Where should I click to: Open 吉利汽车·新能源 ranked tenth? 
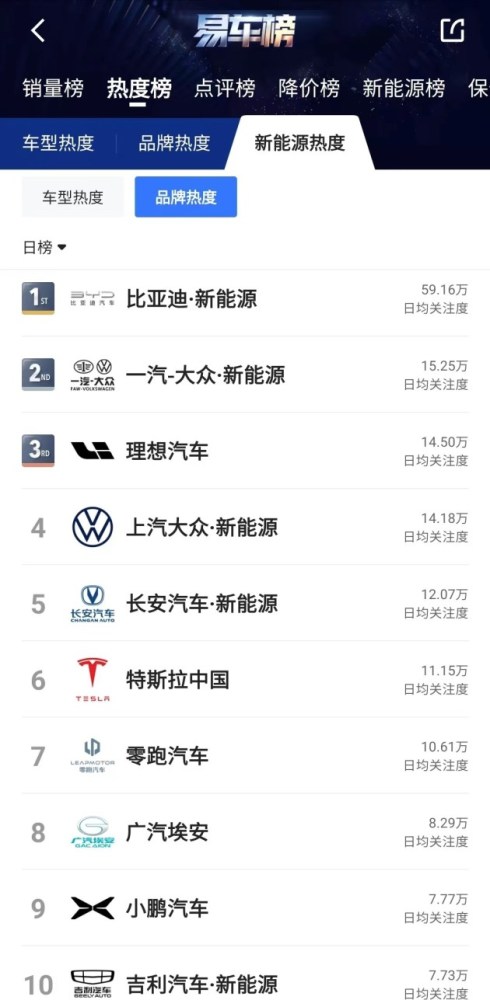[245, 974]
